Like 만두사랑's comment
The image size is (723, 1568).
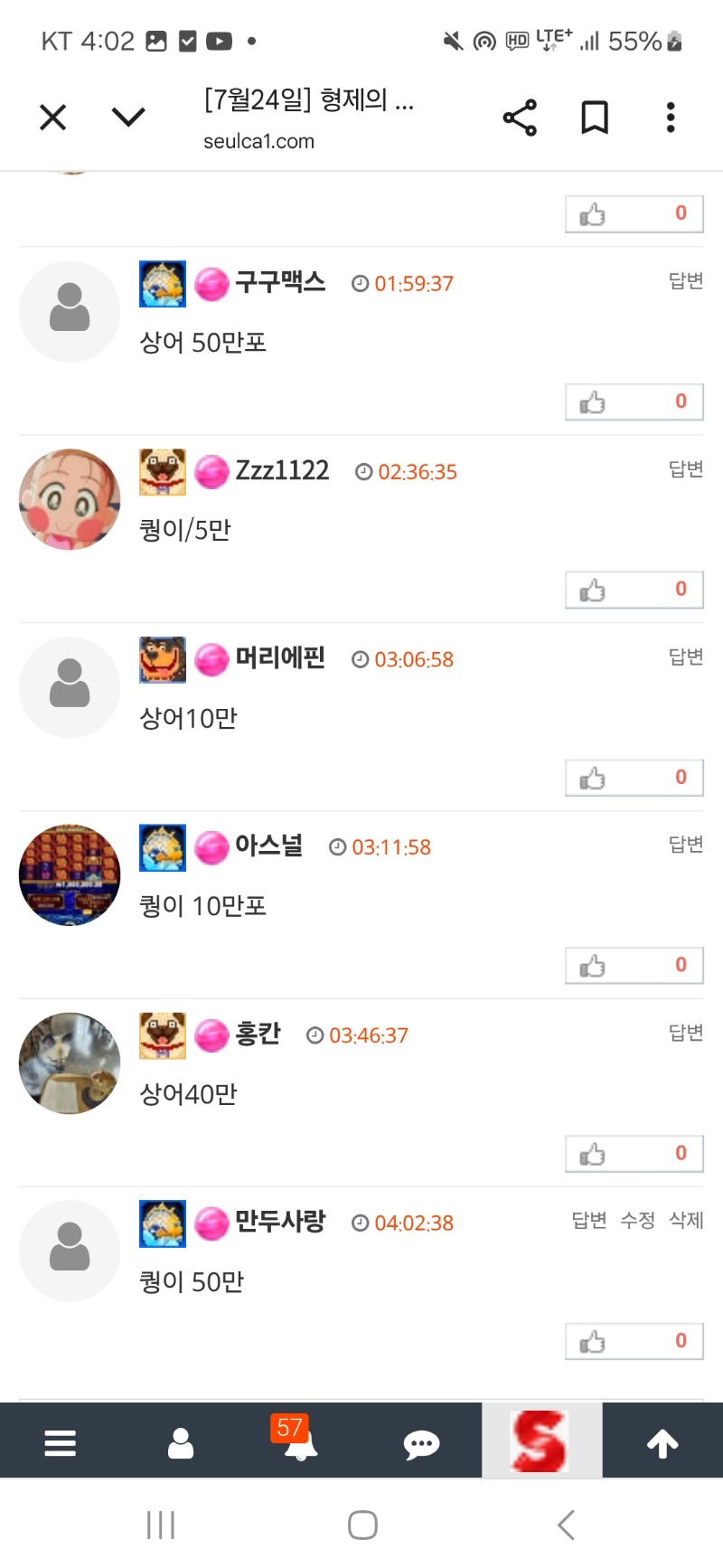634,1342
